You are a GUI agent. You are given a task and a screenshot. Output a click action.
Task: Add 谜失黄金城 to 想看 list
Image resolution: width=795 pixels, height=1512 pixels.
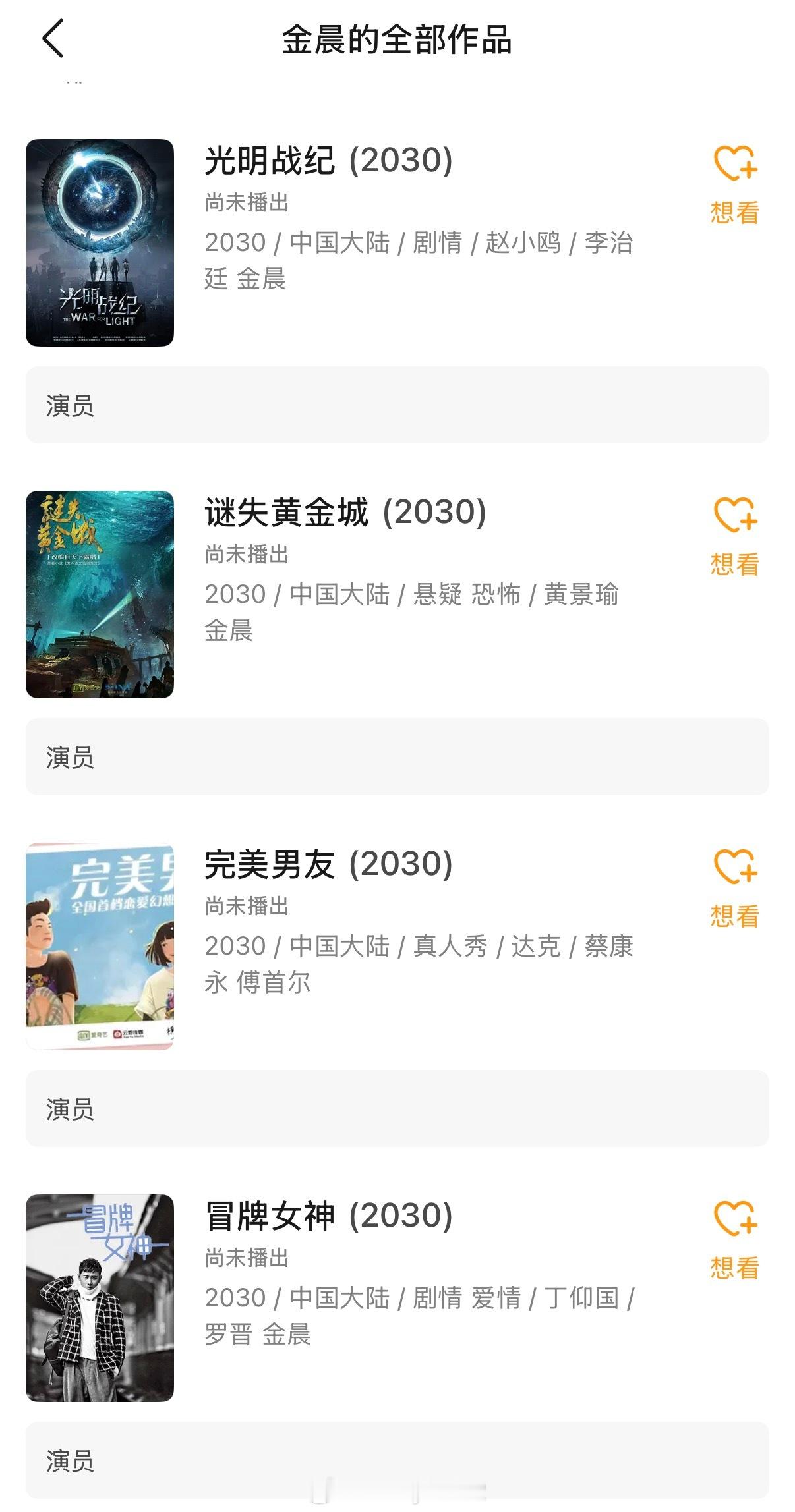coord(734,535)
